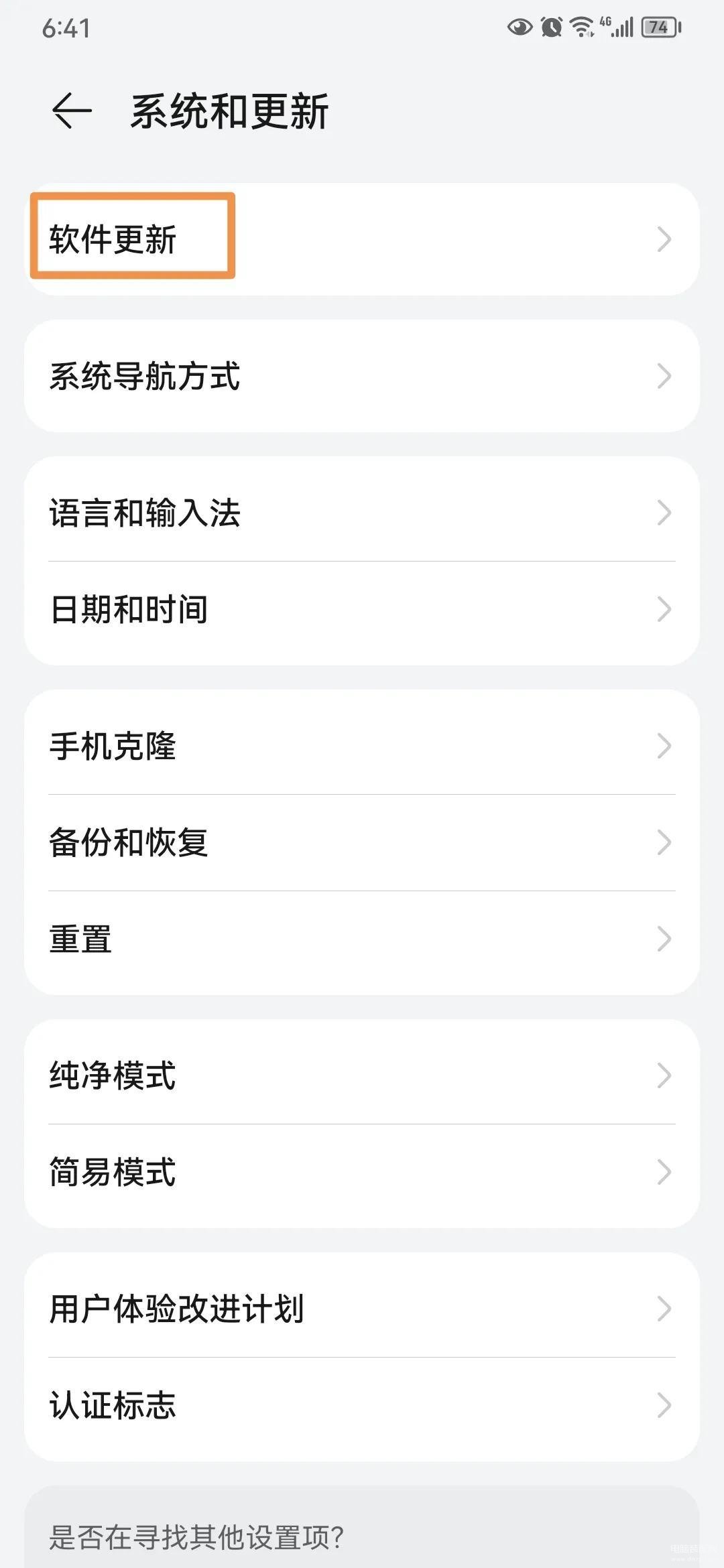Choose the 重置 option
Screen dimensions: 724x1568
coord(362,939)
